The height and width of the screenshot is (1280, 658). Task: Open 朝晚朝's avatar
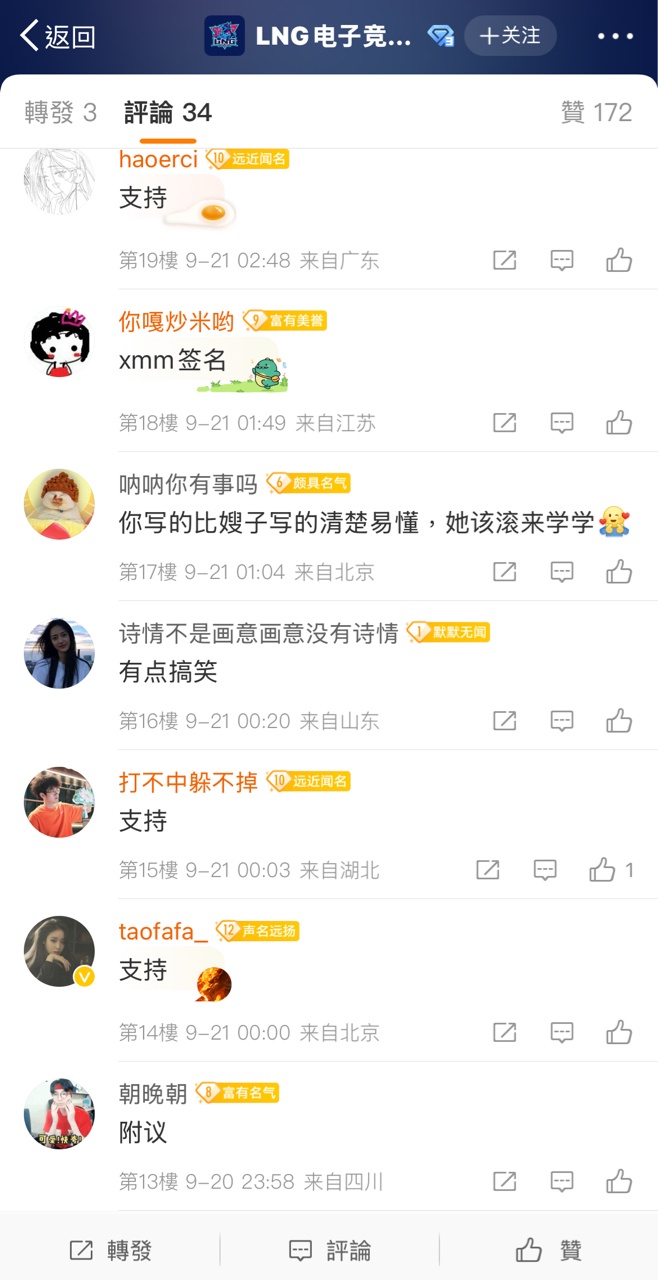click(x=59, y=1113)
